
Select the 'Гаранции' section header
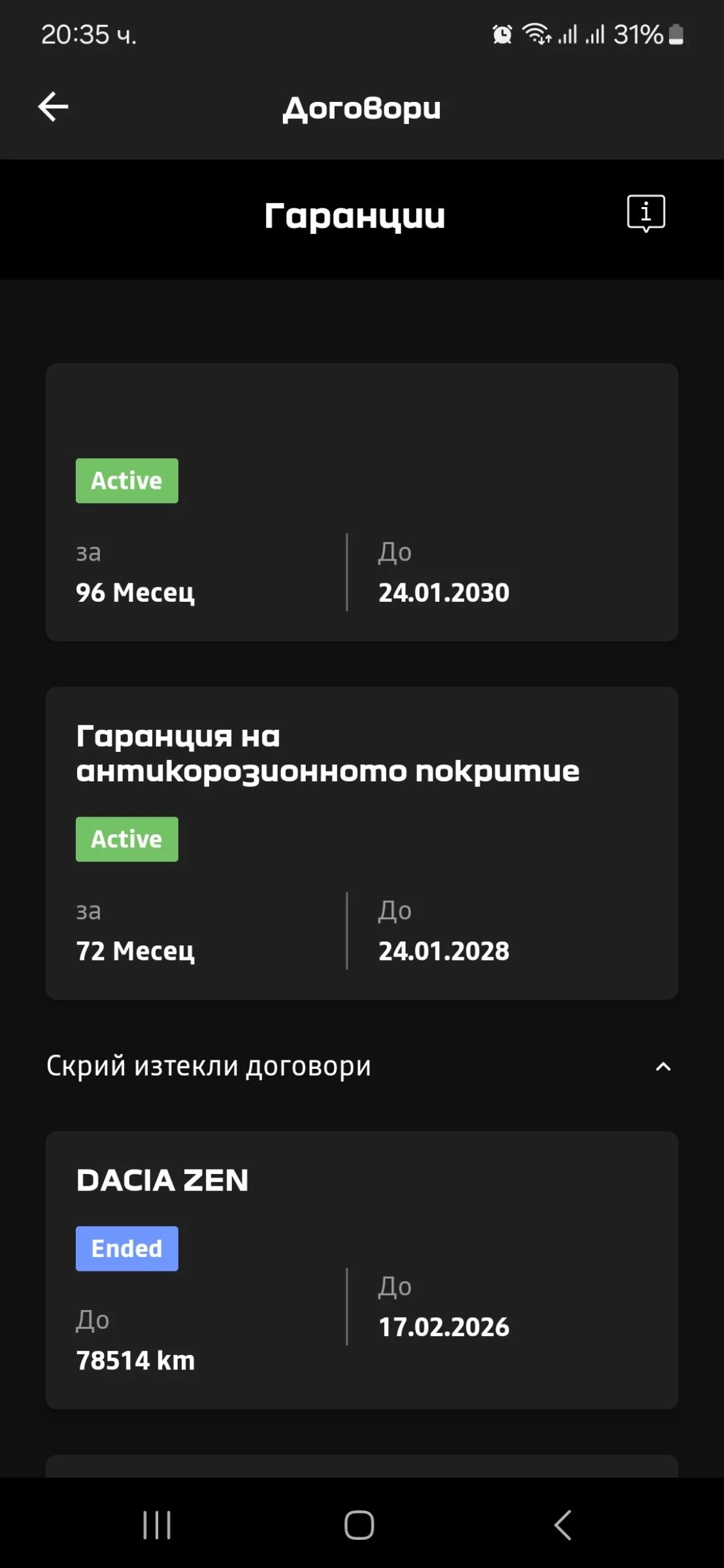tap(354, 216)
